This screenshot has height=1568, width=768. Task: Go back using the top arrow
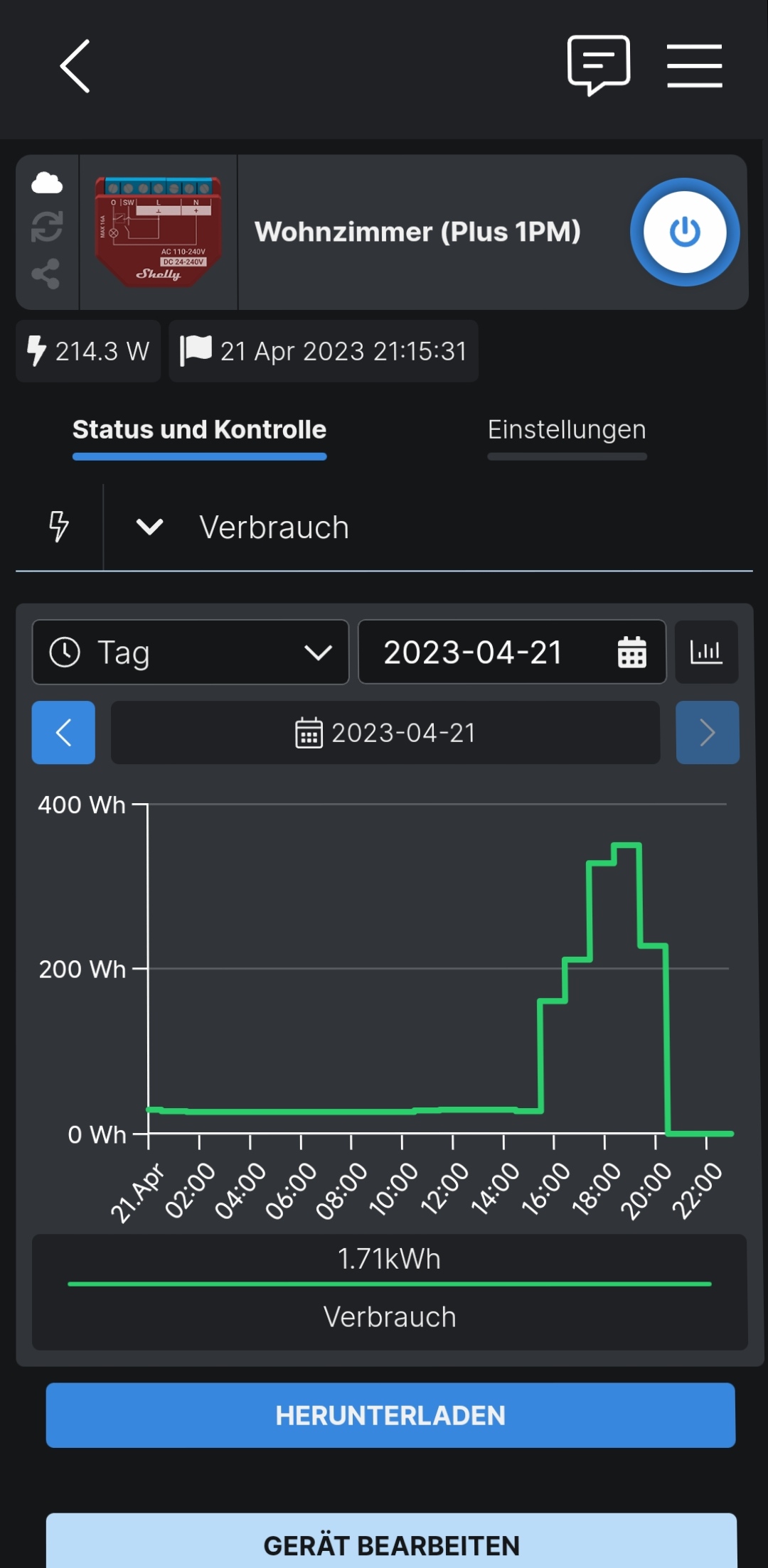(x=75, y=66)
